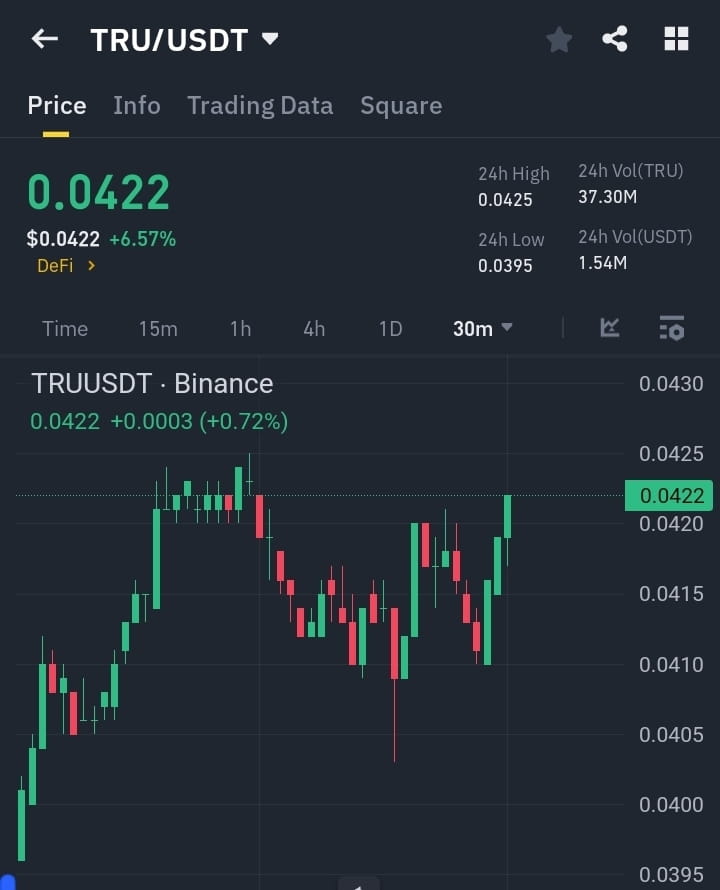Open the DeFi category link
The image size is (720, 890).
pyautogui.click(x=55, y=266)
